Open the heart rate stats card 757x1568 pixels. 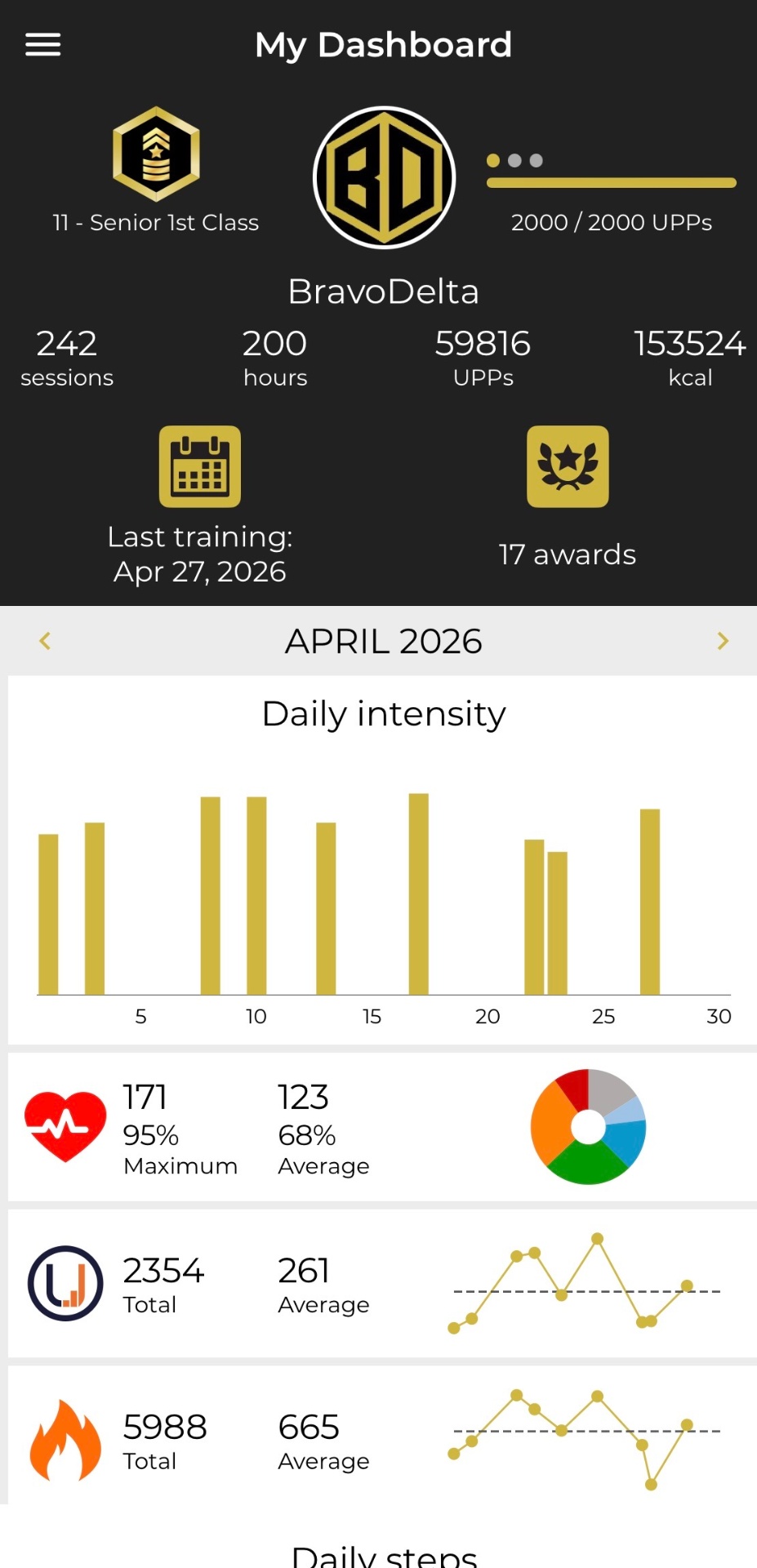(382, 1127)
